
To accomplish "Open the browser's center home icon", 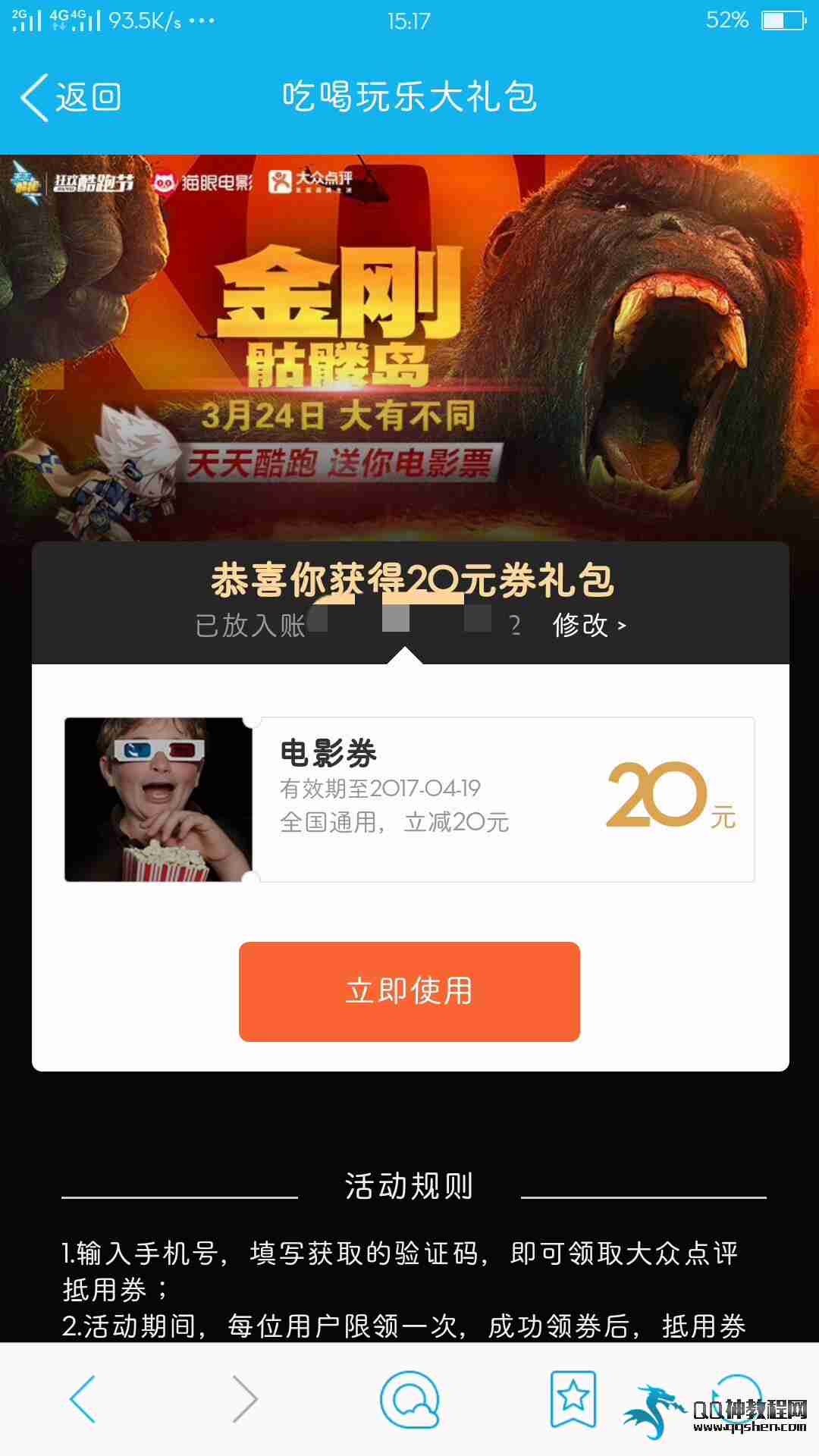I will [x=409, y=1399].
